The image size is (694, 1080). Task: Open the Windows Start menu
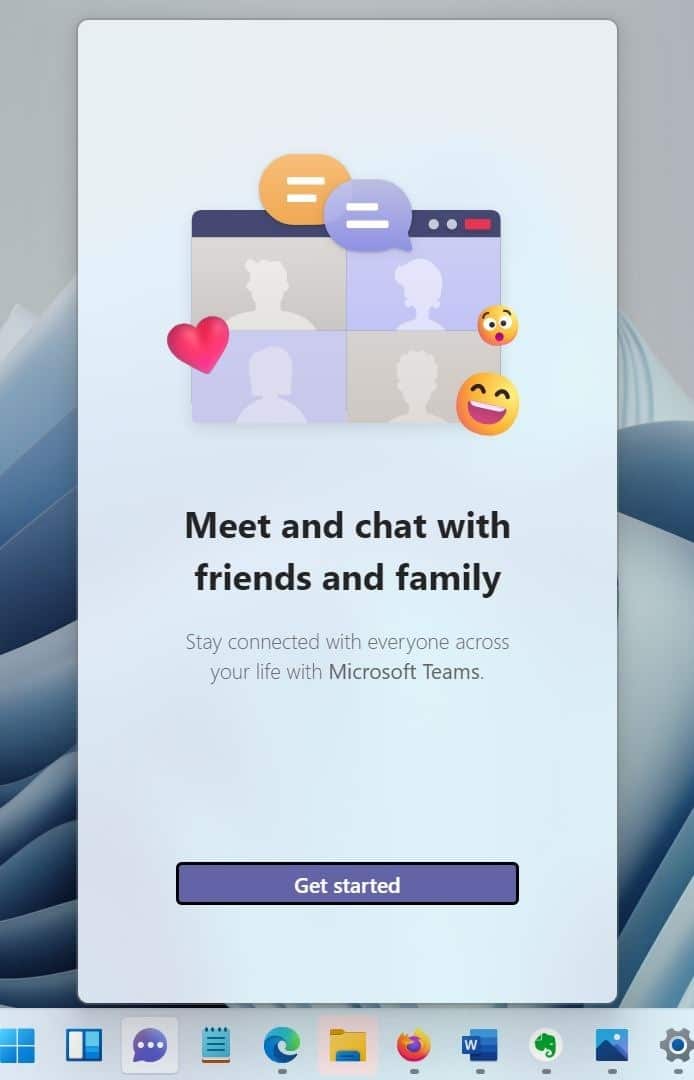(17, 1046)
